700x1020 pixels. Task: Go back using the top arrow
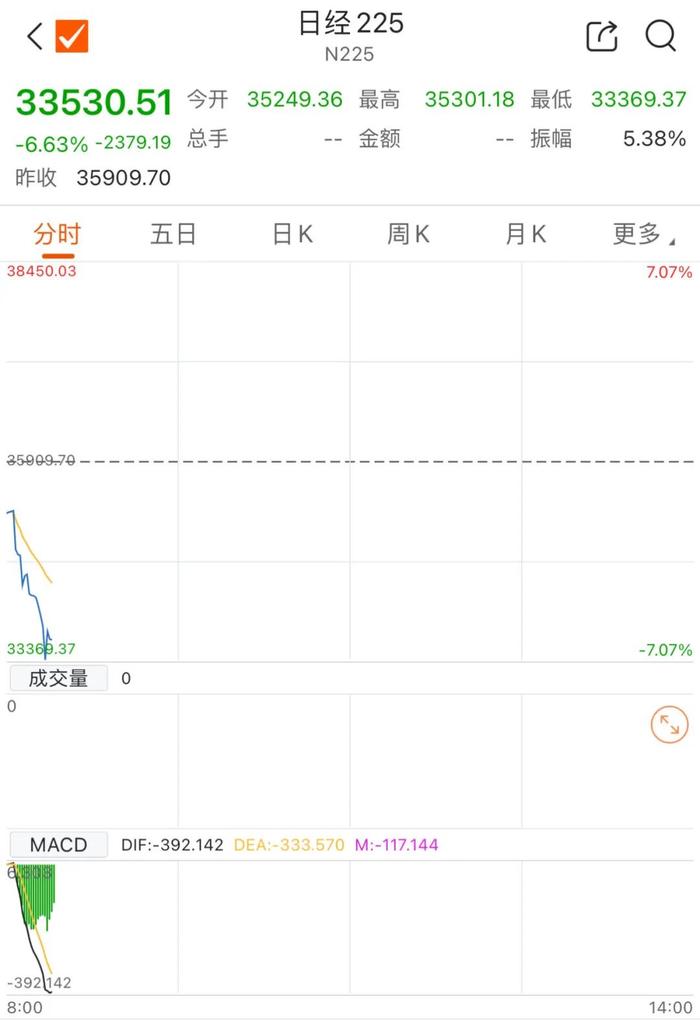tap(35, 37)
